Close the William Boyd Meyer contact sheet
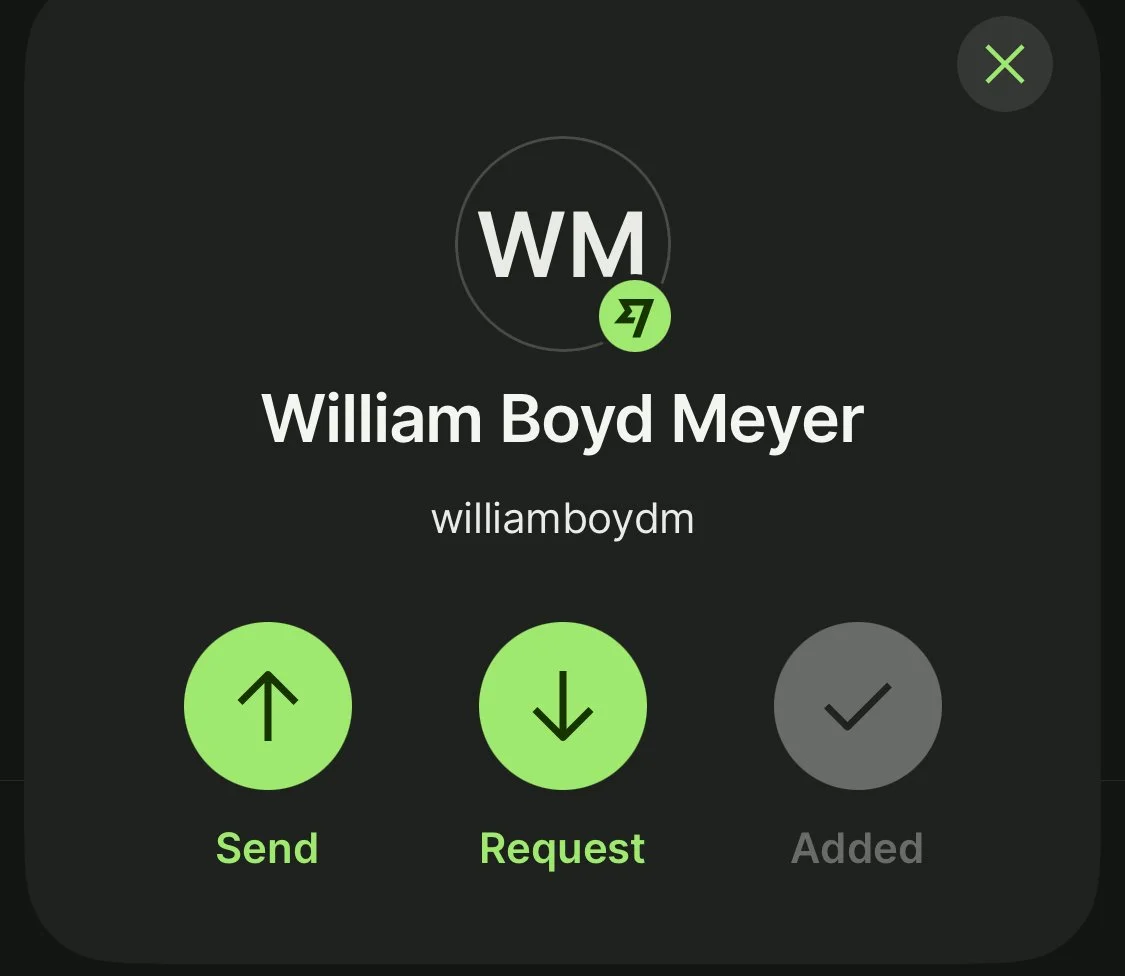Image resolution: width=1125 pixels, height=976 pixels. click(1004, 65)
